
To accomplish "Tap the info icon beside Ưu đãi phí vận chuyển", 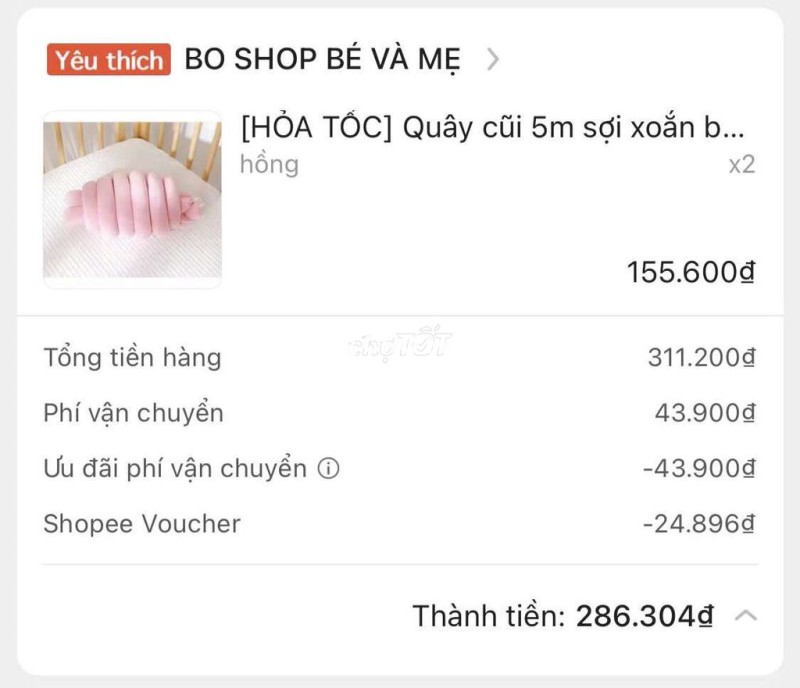I will pyautogui.click(x=328, y=468).
